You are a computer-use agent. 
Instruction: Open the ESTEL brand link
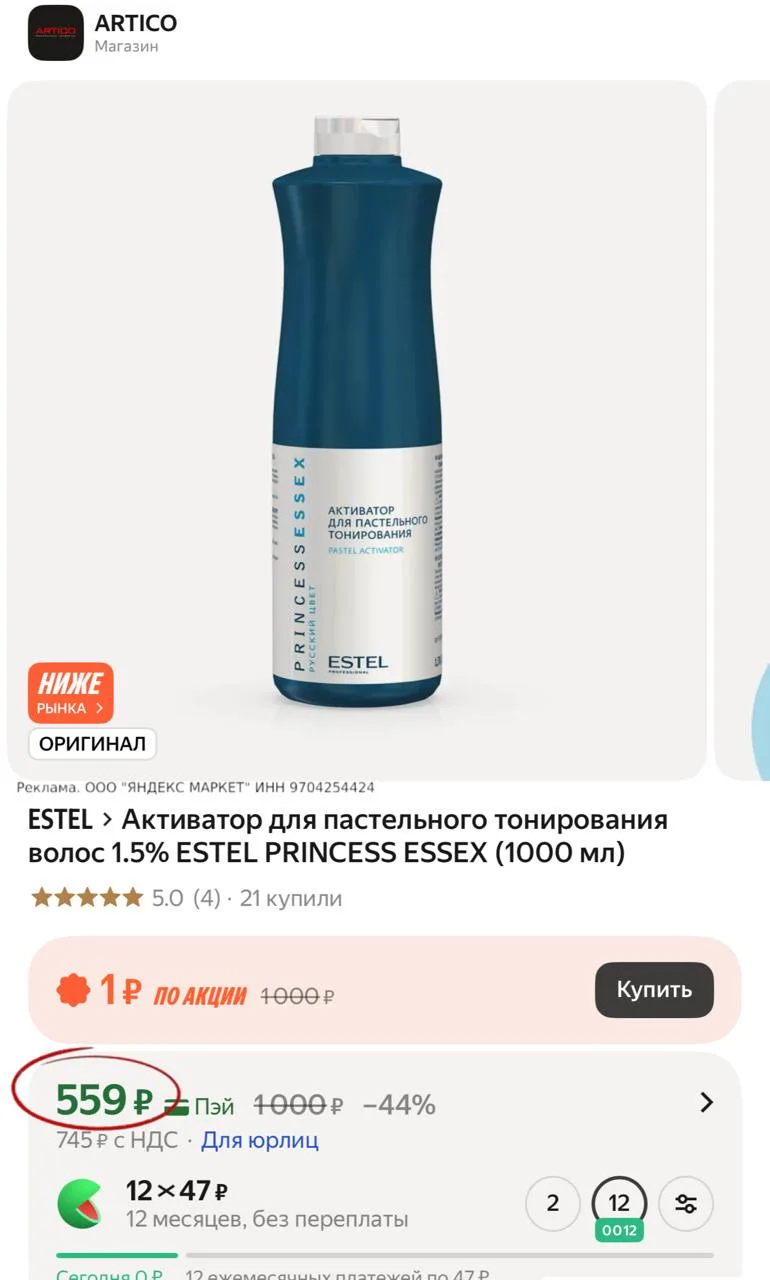coord(60,820)
